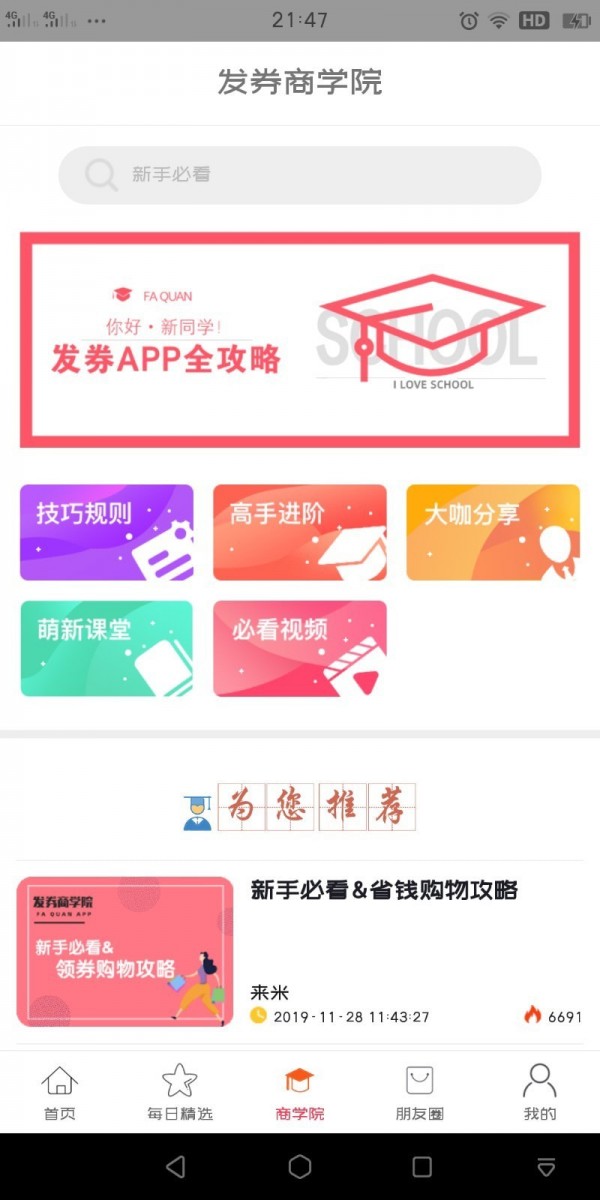Open the 发券APP全攻略 banner

[300, 340]
